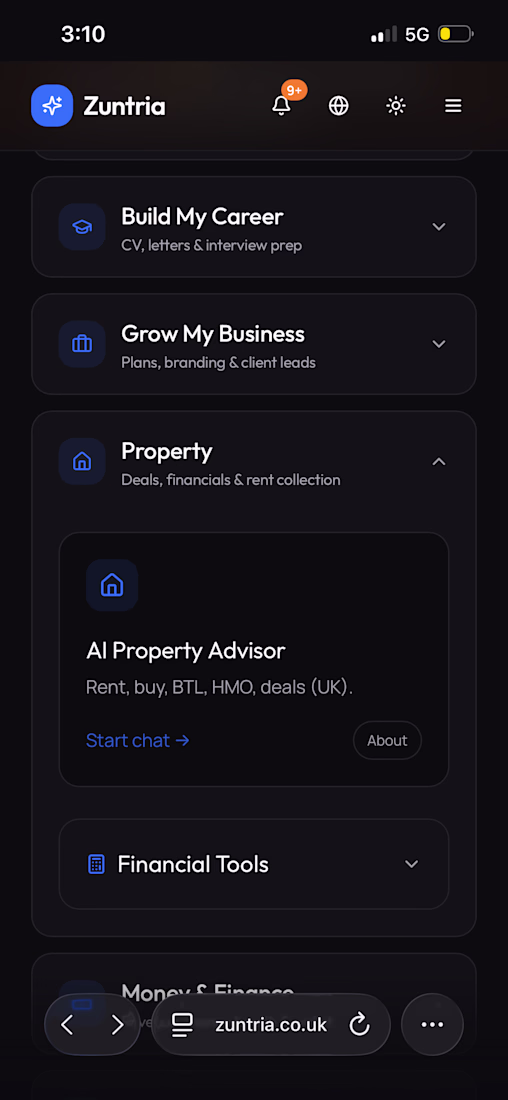Open the notifications bell

point(281,106)
